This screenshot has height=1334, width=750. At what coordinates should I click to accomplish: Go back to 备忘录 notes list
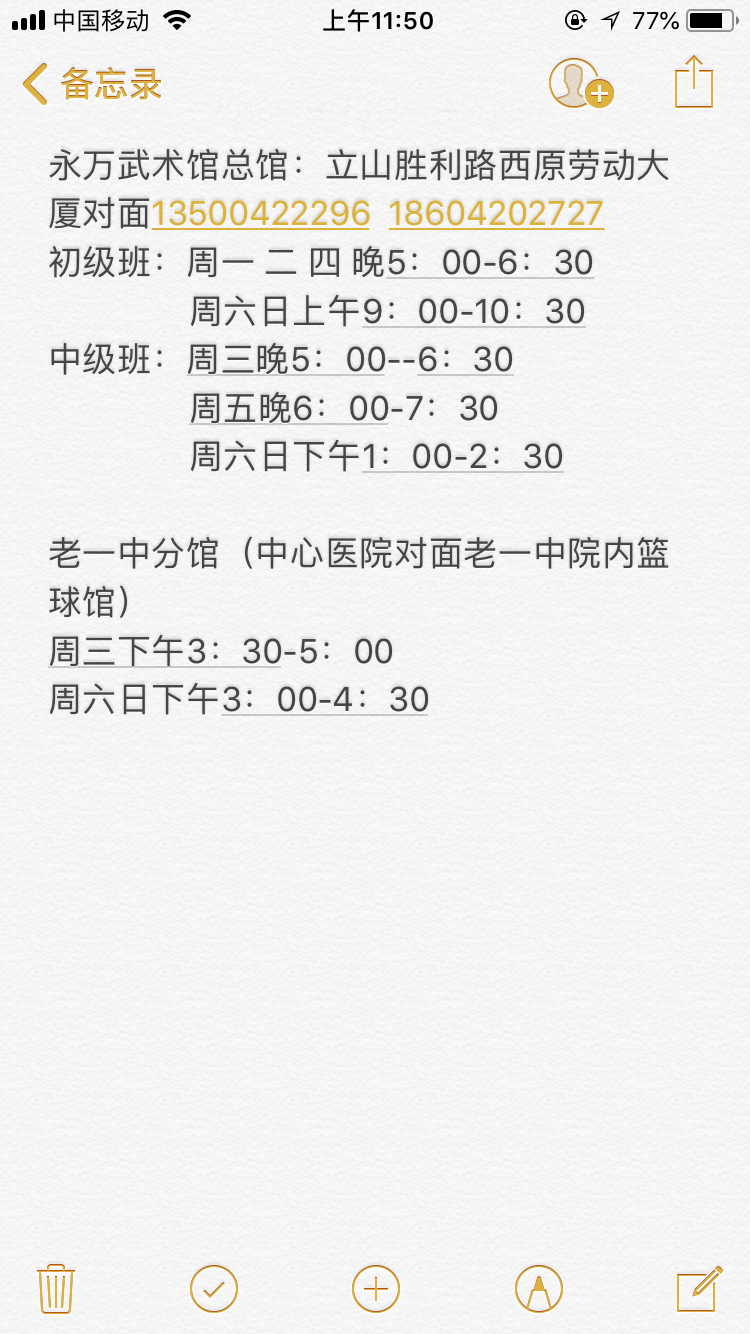tap(92, 84)
